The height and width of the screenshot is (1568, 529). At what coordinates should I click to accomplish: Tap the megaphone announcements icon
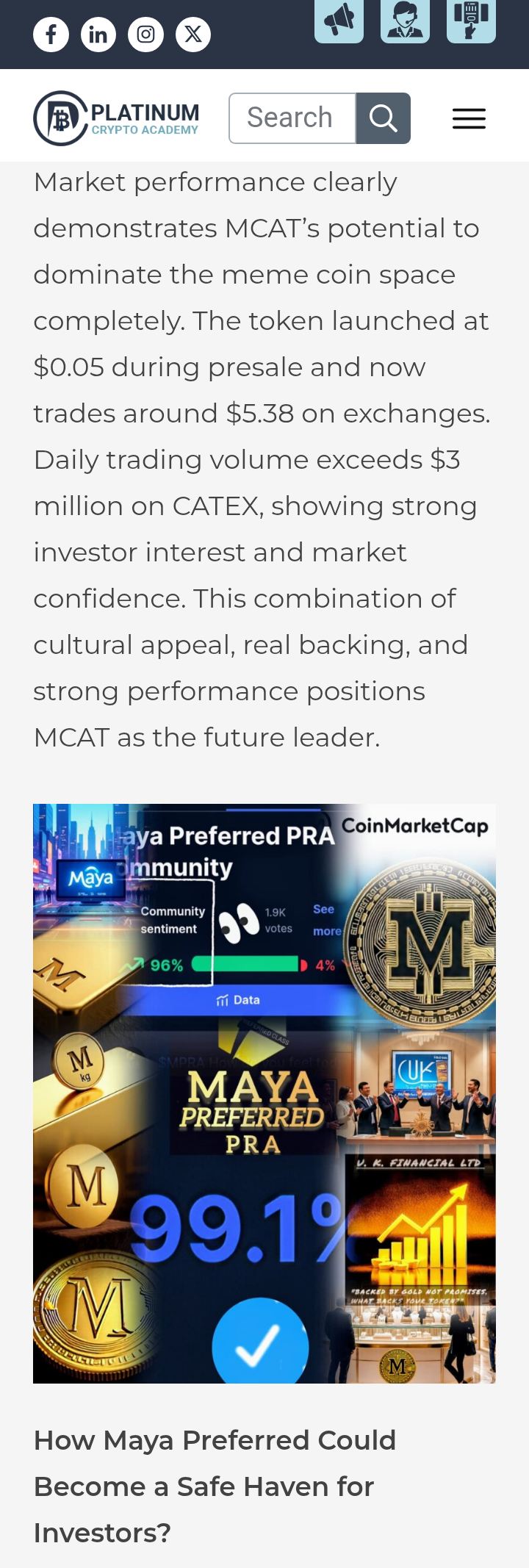[x=339, y=21]
